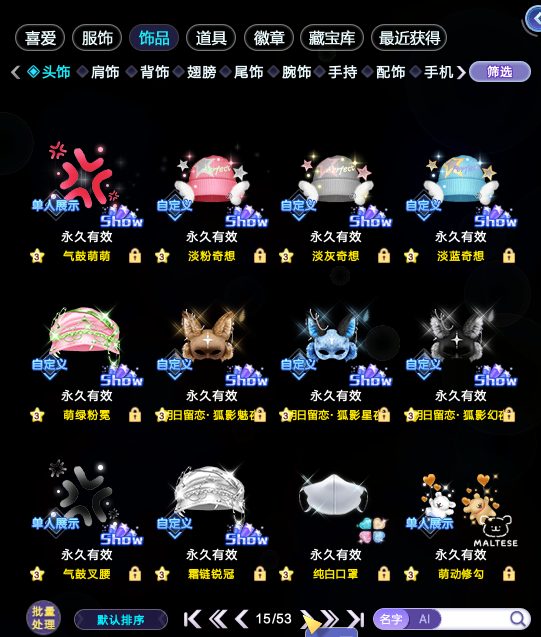541x637 pixels.
Task: Open the 道具 tab
Action: (x=211, y=38)
